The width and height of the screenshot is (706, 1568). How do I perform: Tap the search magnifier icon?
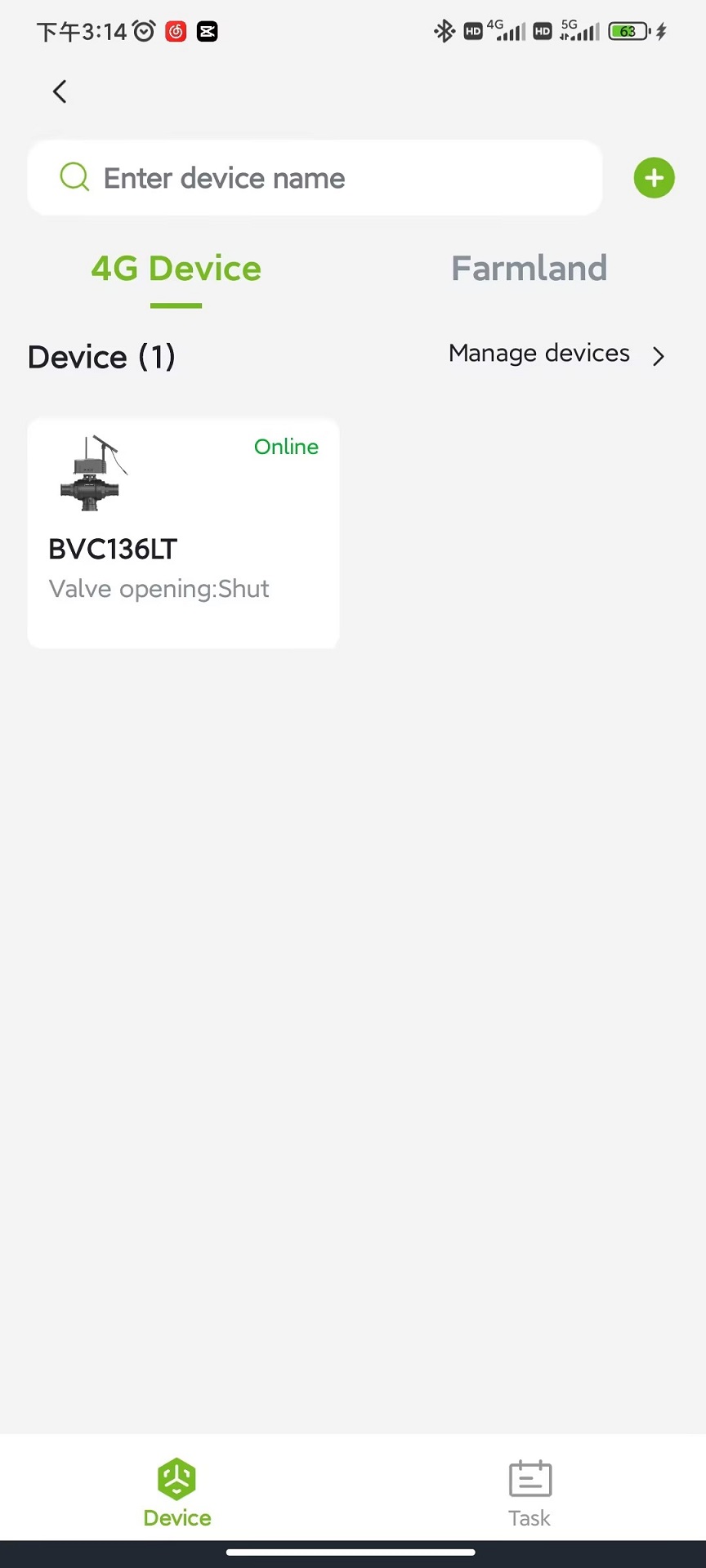pos(74,176)
